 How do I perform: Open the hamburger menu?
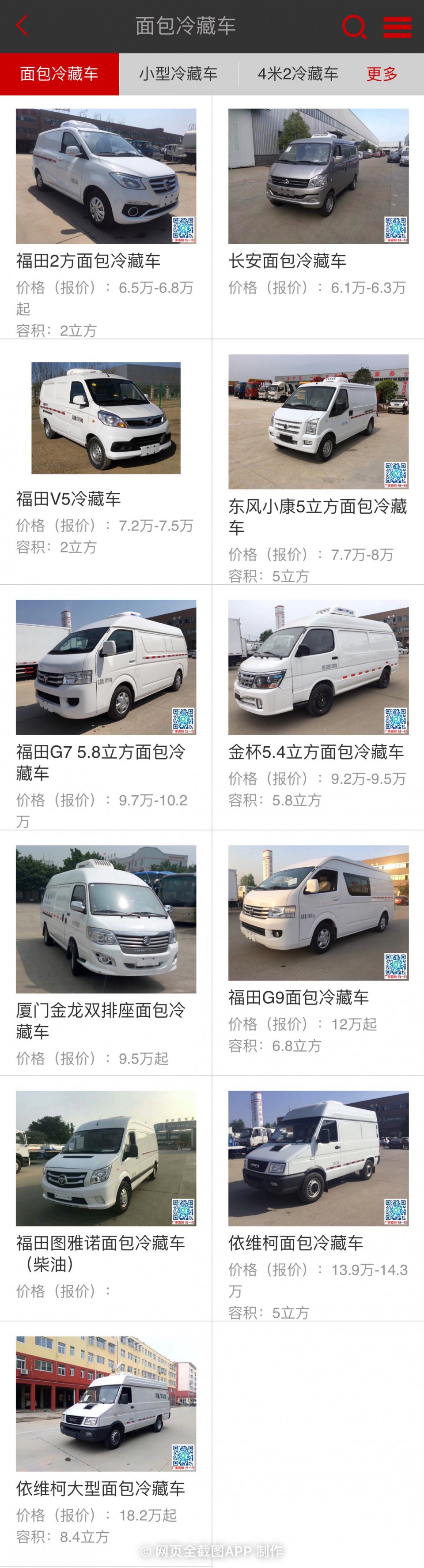pyautogui.click(x=397, y=27)
